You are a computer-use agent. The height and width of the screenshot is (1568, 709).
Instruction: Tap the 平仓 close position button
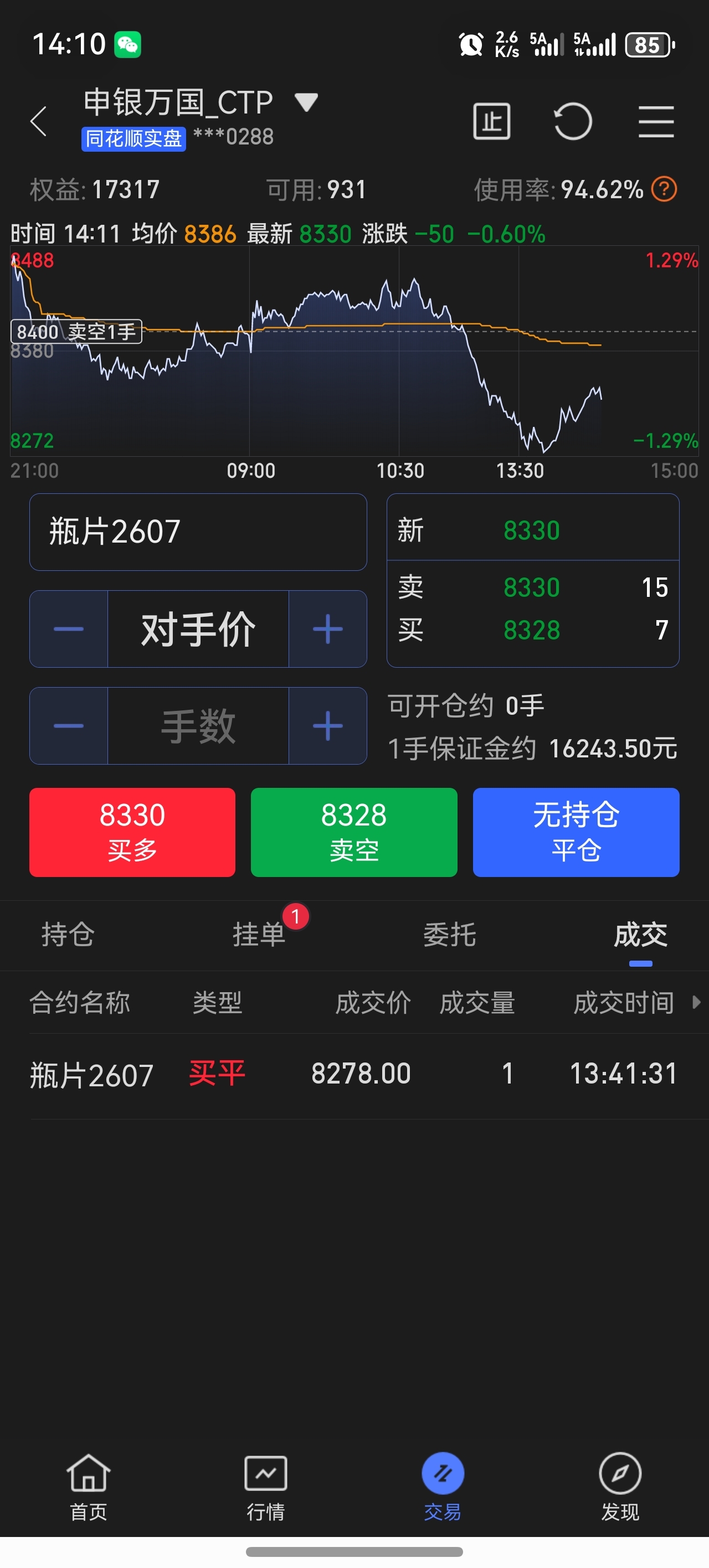(x=576, y=832)
